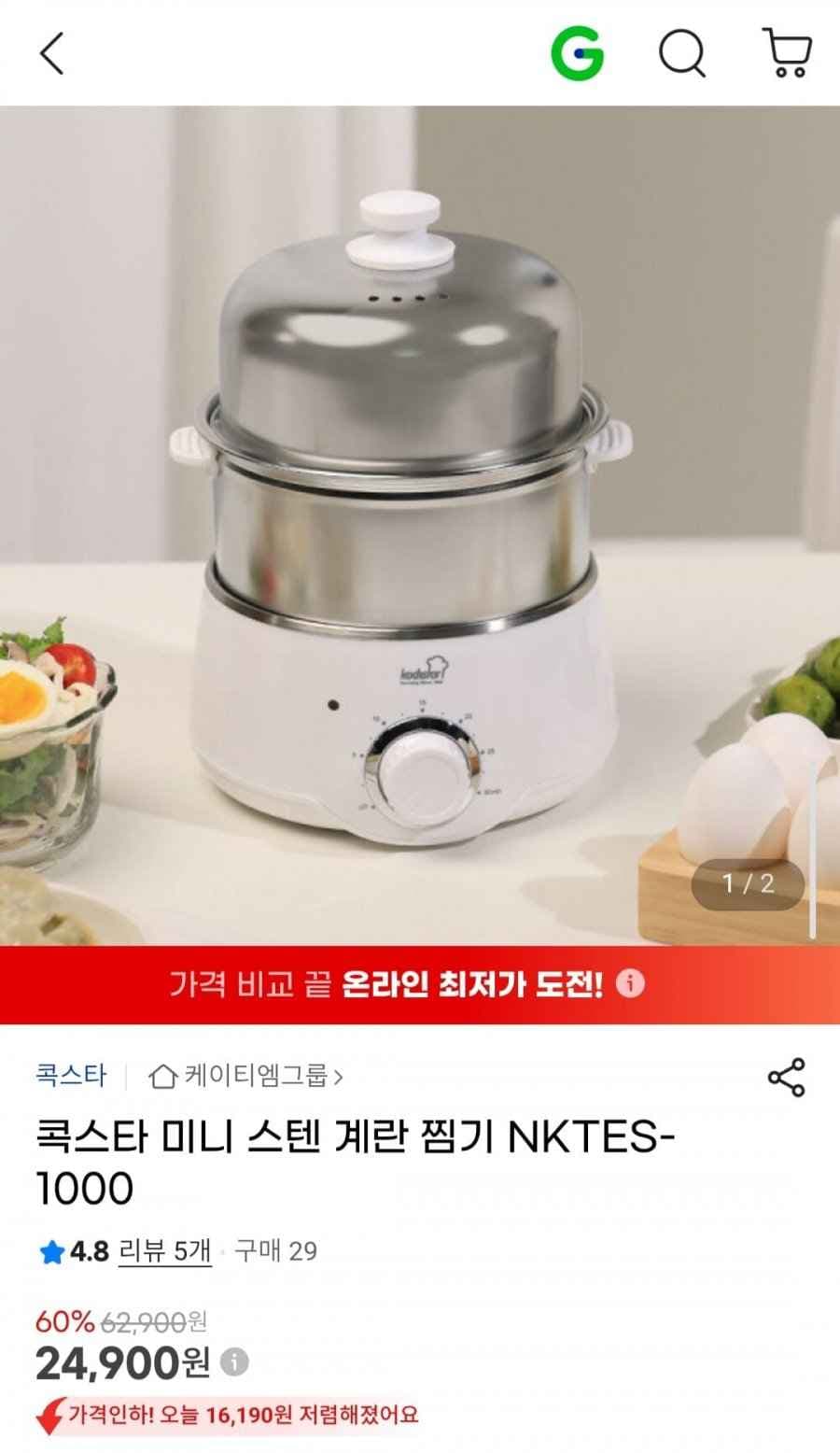The width and height of the screenshot is (840, 1453).
Task: Tap the green Gmarket logo
Action: pos(580,53)
